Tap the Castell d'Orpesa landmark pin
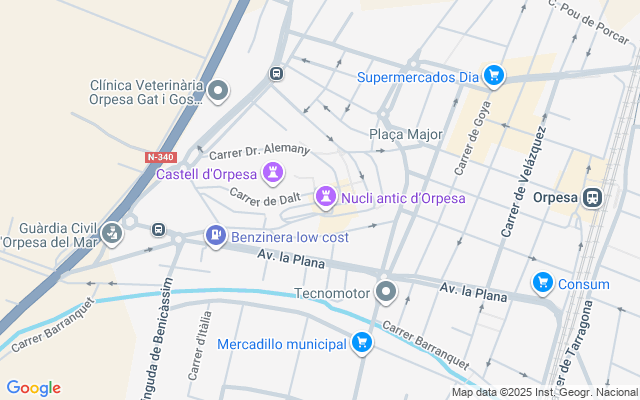 pyautogui.click(x=273, y=173)
